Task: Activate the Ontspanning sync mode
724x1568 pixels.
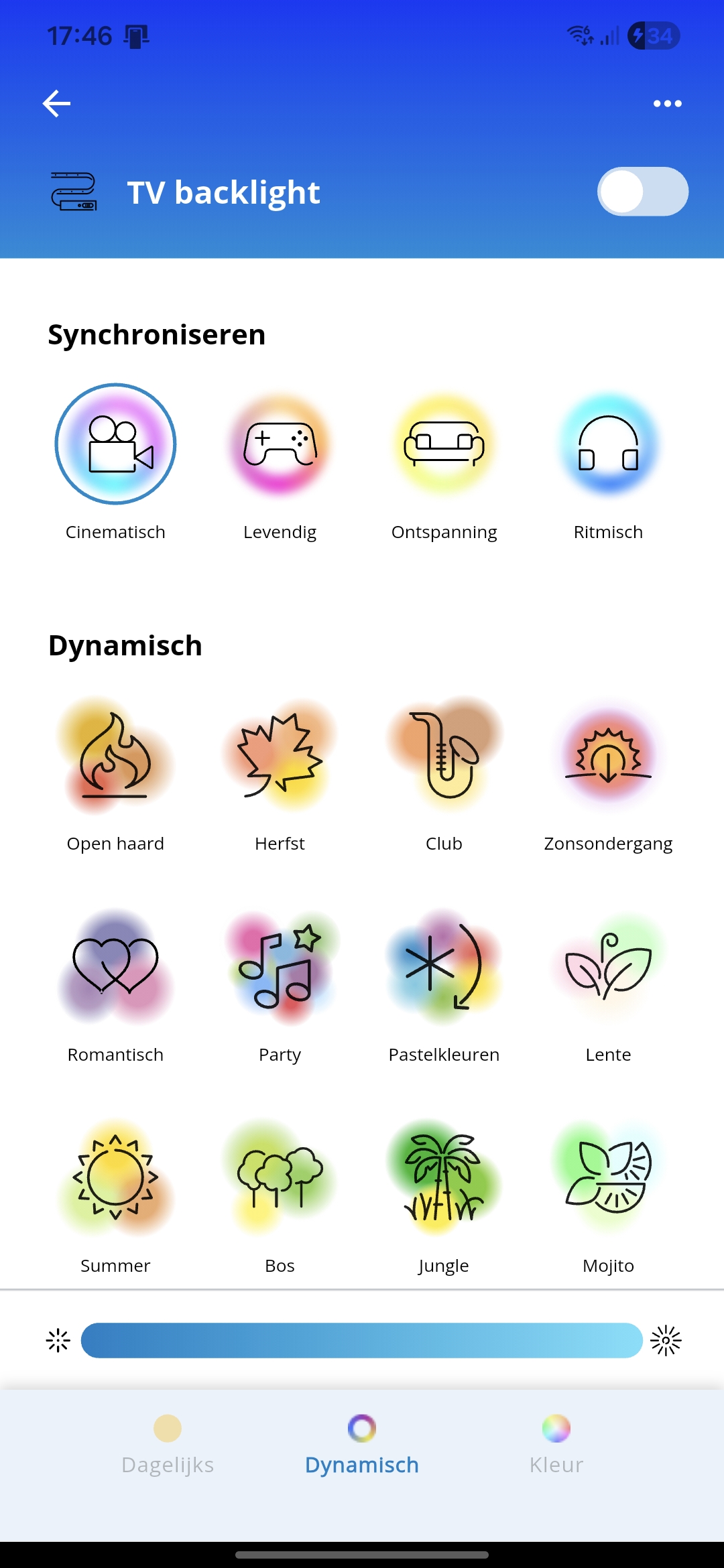Action: point(444,444)
